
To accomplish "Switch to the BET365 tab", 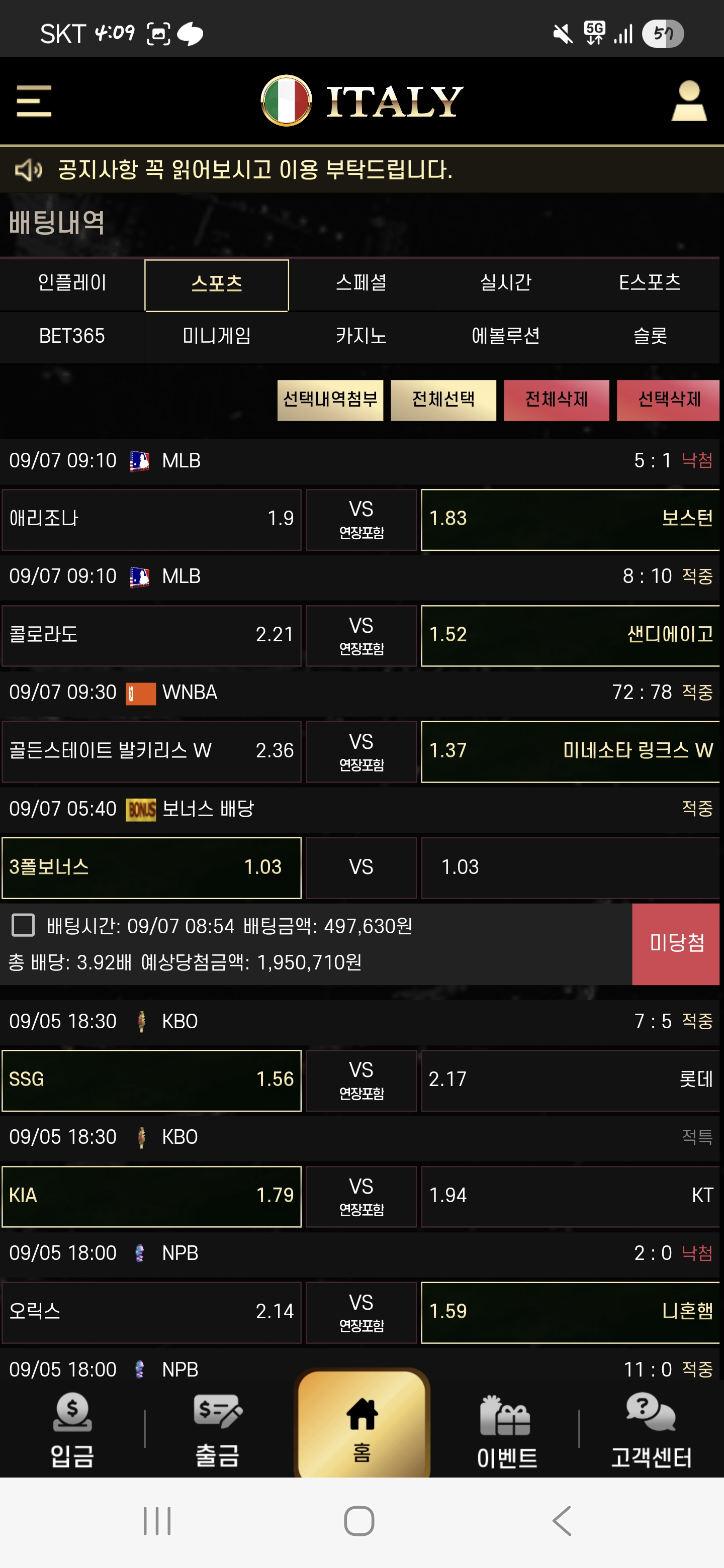I will [x=72, y=336].
